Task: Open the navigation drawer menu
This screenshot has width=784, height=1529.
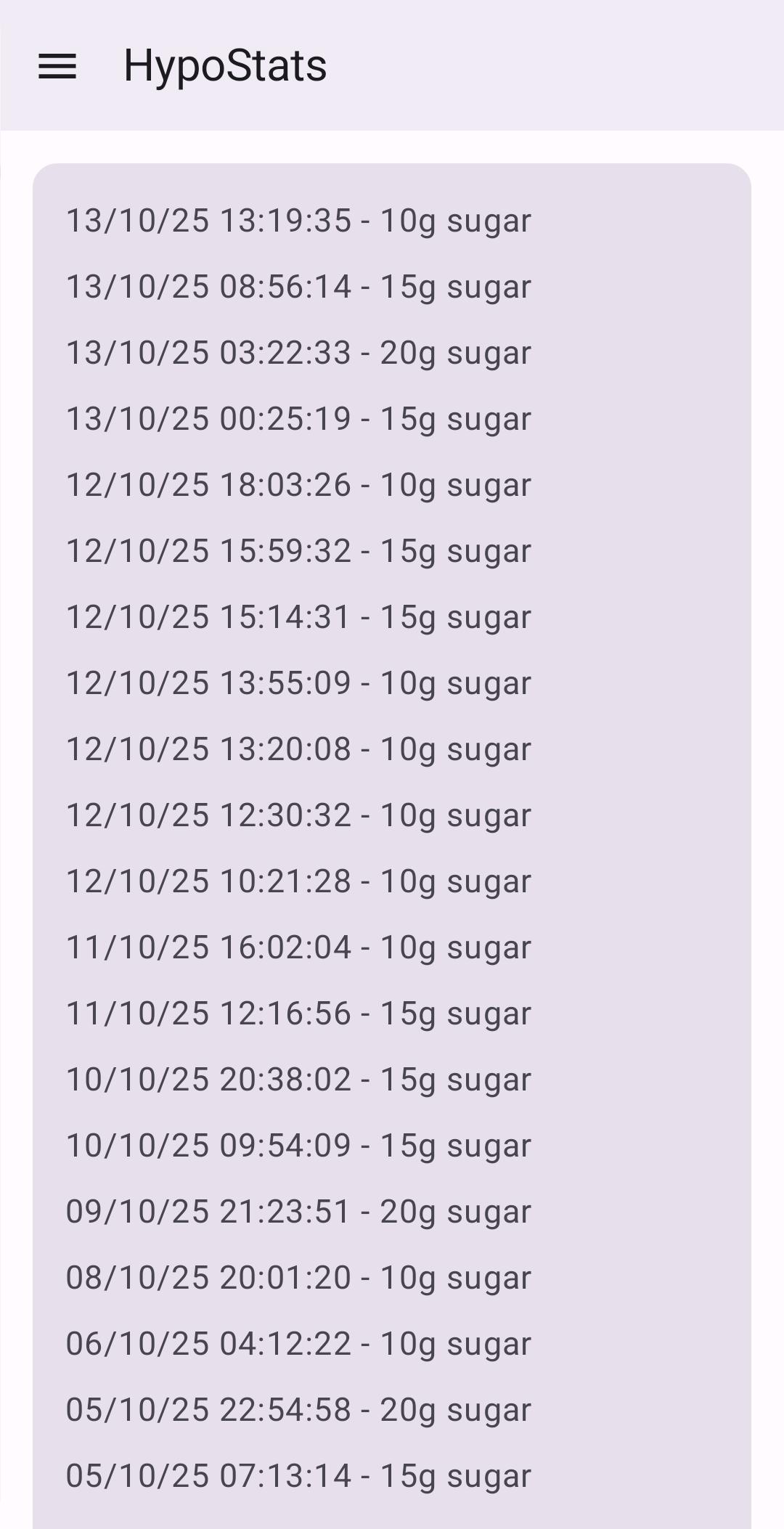Action: pos(57,66)
